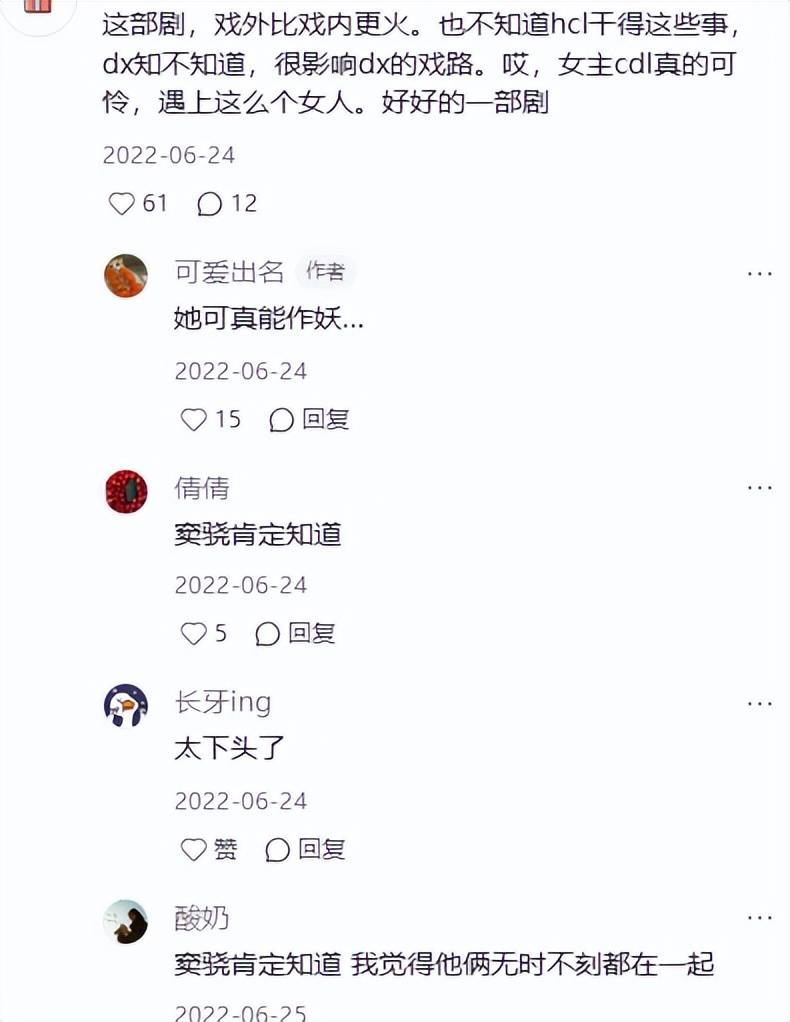Like 可爱出名's reply
Screen dimensions: 790x1022
(194, 419)
